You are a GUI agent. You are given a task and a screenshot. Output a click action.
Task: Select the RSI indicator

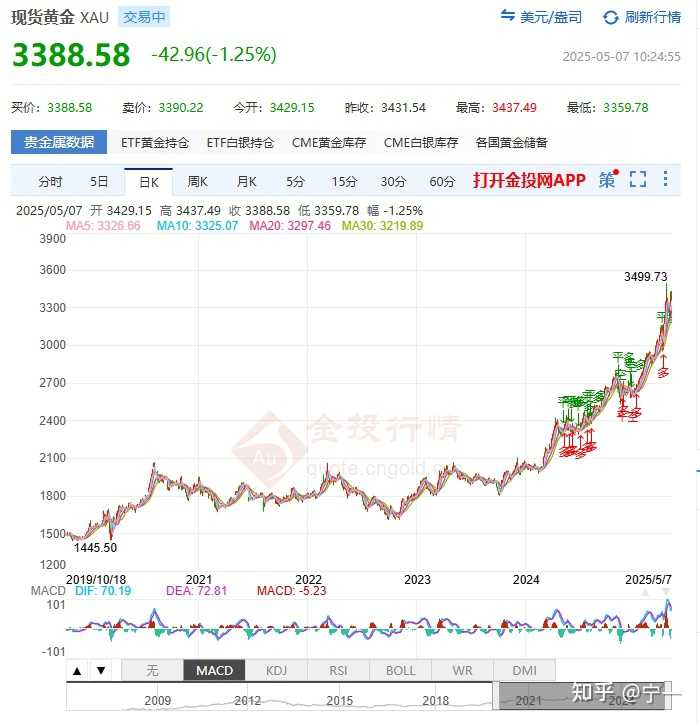tap(339, 671)
